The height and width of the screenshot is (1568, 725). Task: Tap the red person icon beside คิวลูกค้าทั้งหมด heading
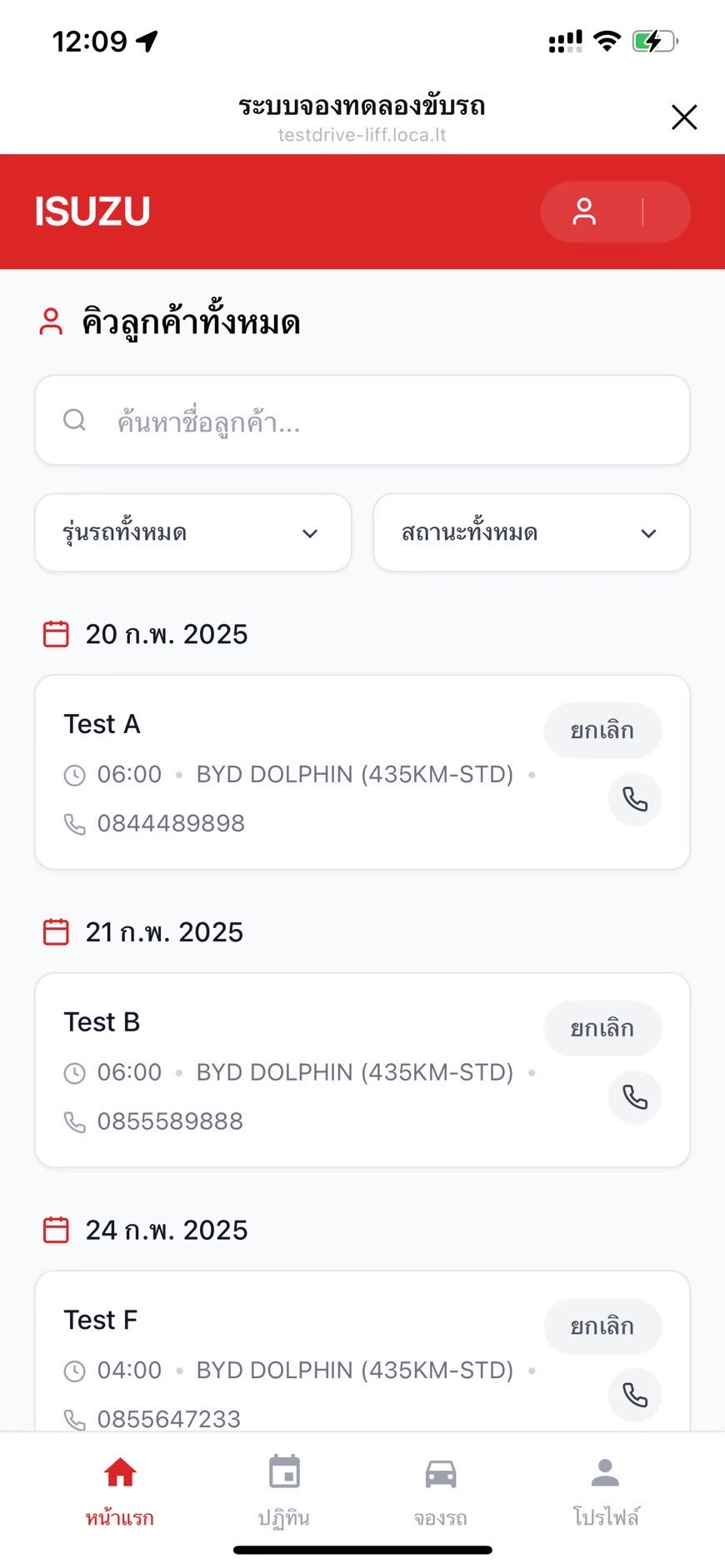coord(50,321)
